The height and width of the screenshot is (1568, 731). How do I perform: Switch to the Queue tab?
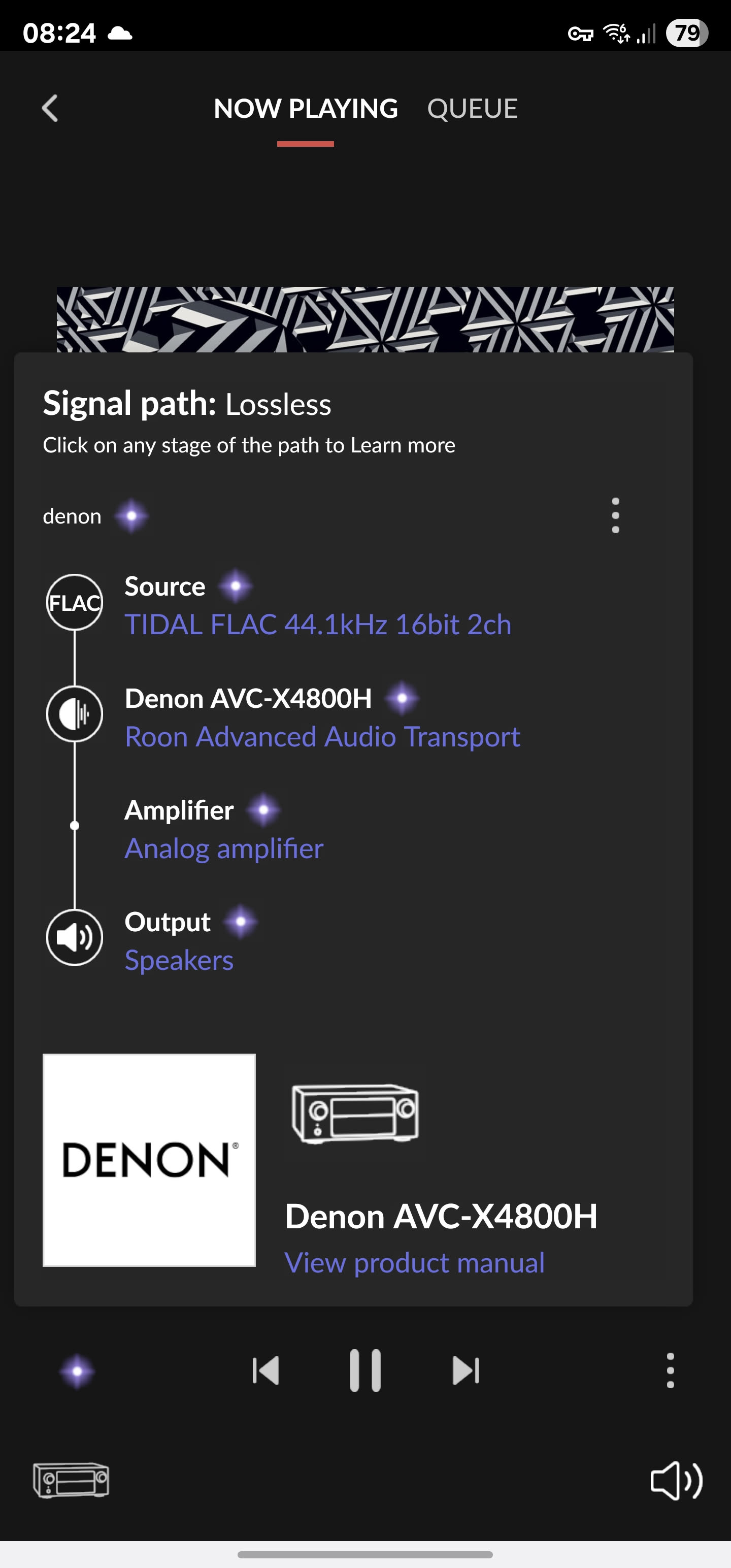(x=472, y=109)
